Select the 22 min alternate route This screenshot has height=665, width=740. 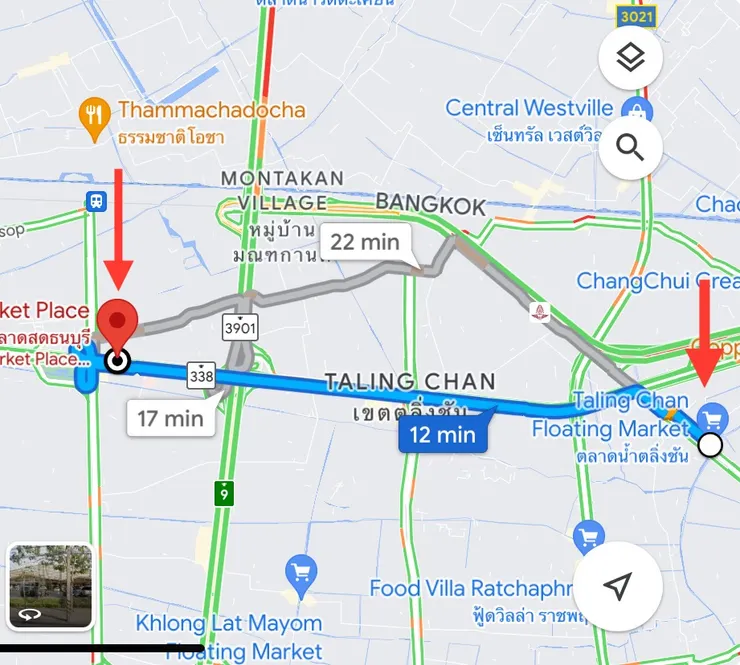click(364, 242)
